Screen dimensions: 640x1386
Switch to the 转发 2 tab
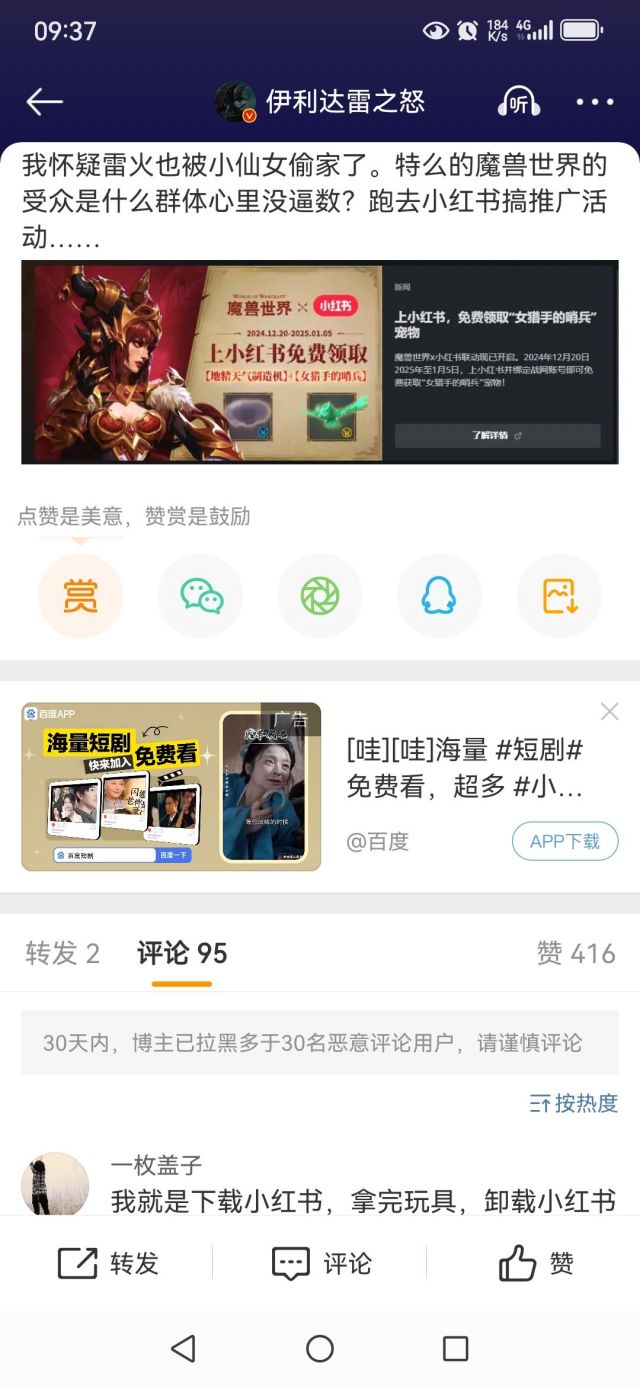click(x=62, y=953)
